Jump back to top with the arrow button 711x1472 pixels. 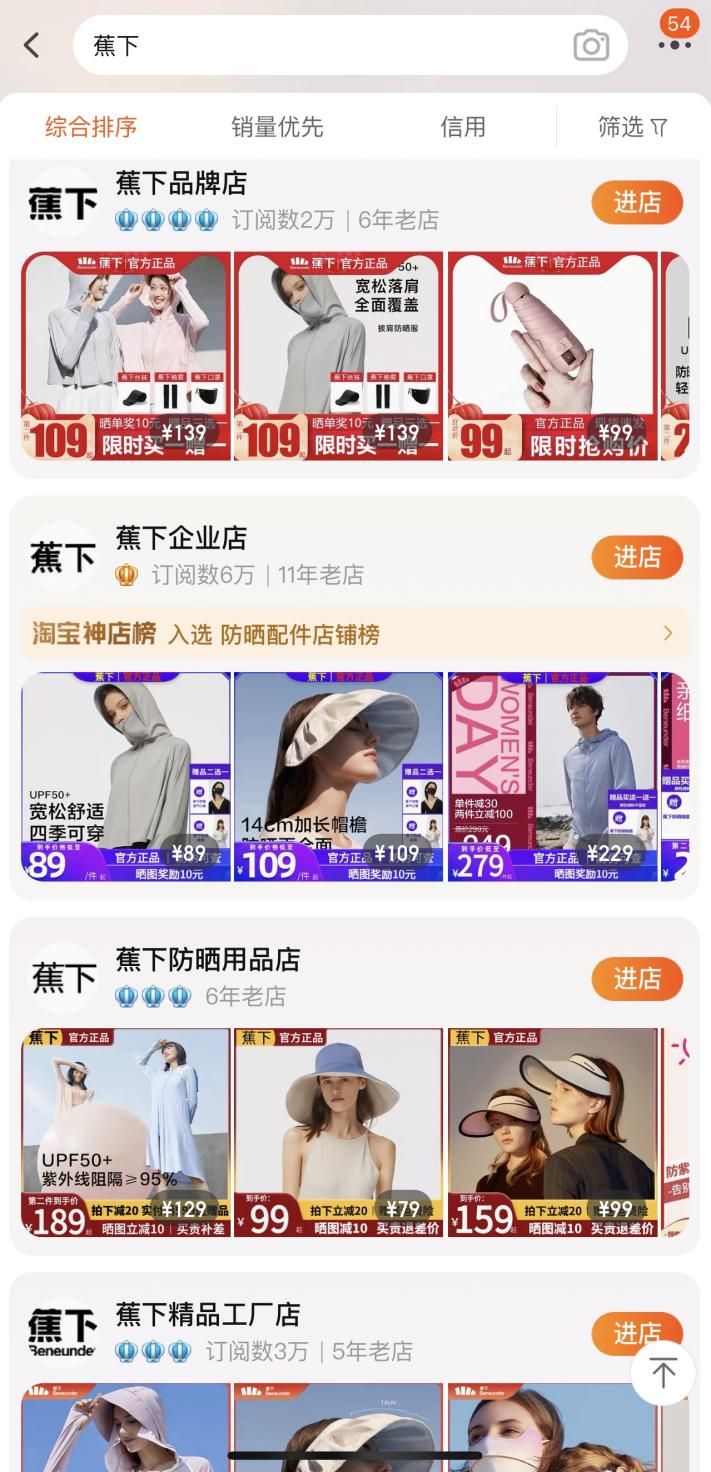pyautogui.click(x=663, y=1373)
